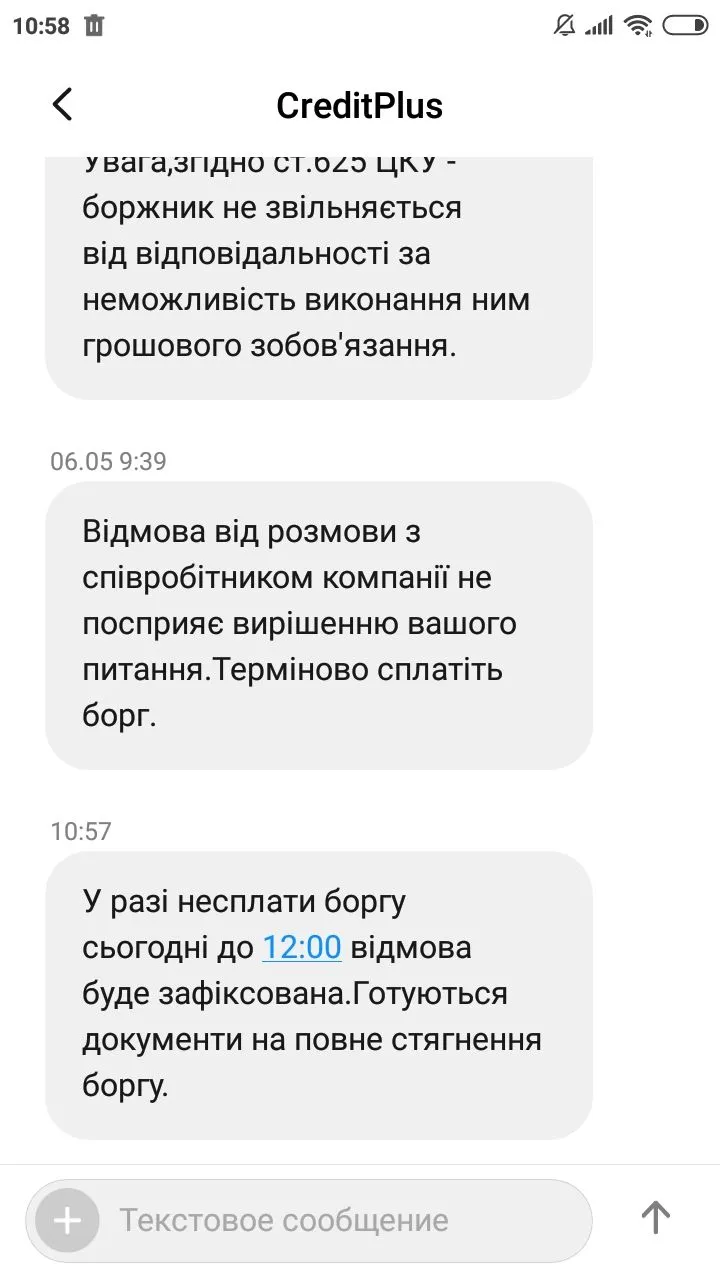Send the message with the arrow icon
The height and width of the screenshot is (1280, 720).
point(655,1217)
